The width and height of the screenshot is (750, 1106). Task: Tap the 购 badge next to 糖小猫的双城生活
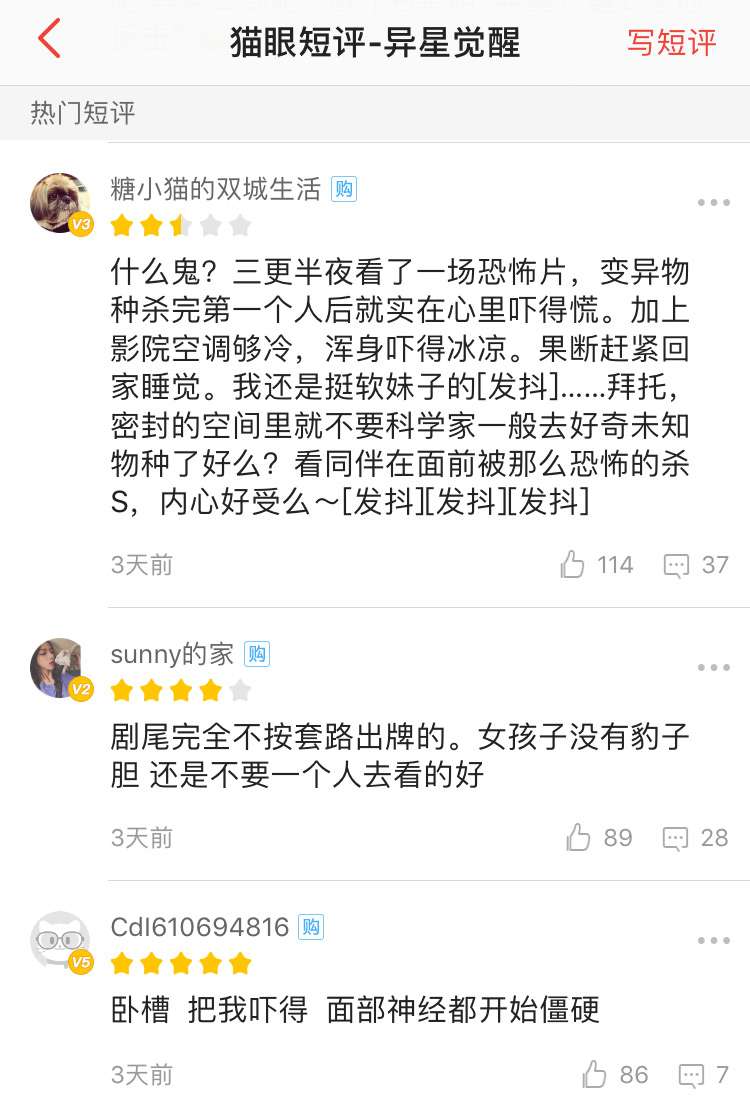pos(344,190)
